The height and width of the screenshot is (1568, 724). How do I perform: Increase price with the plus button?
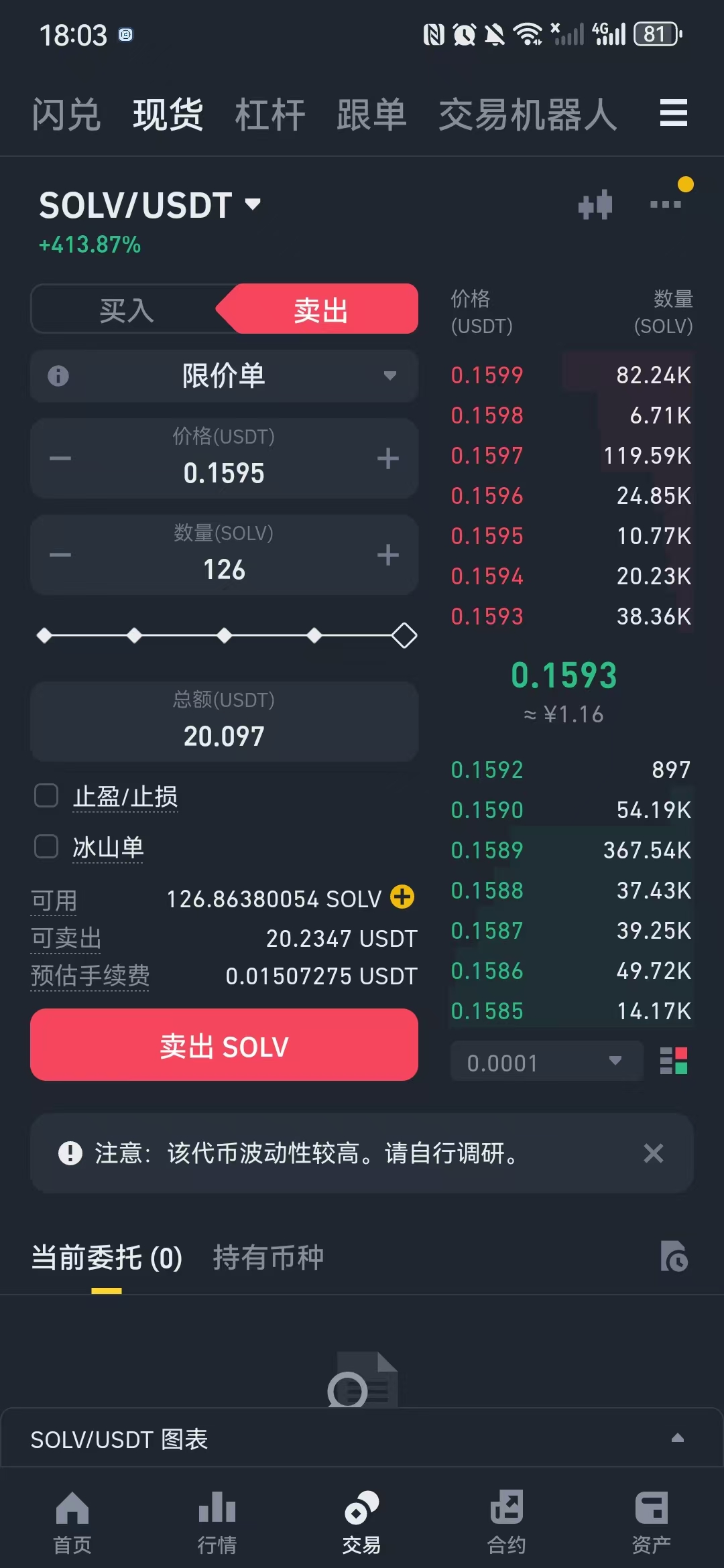coord(387,459)
